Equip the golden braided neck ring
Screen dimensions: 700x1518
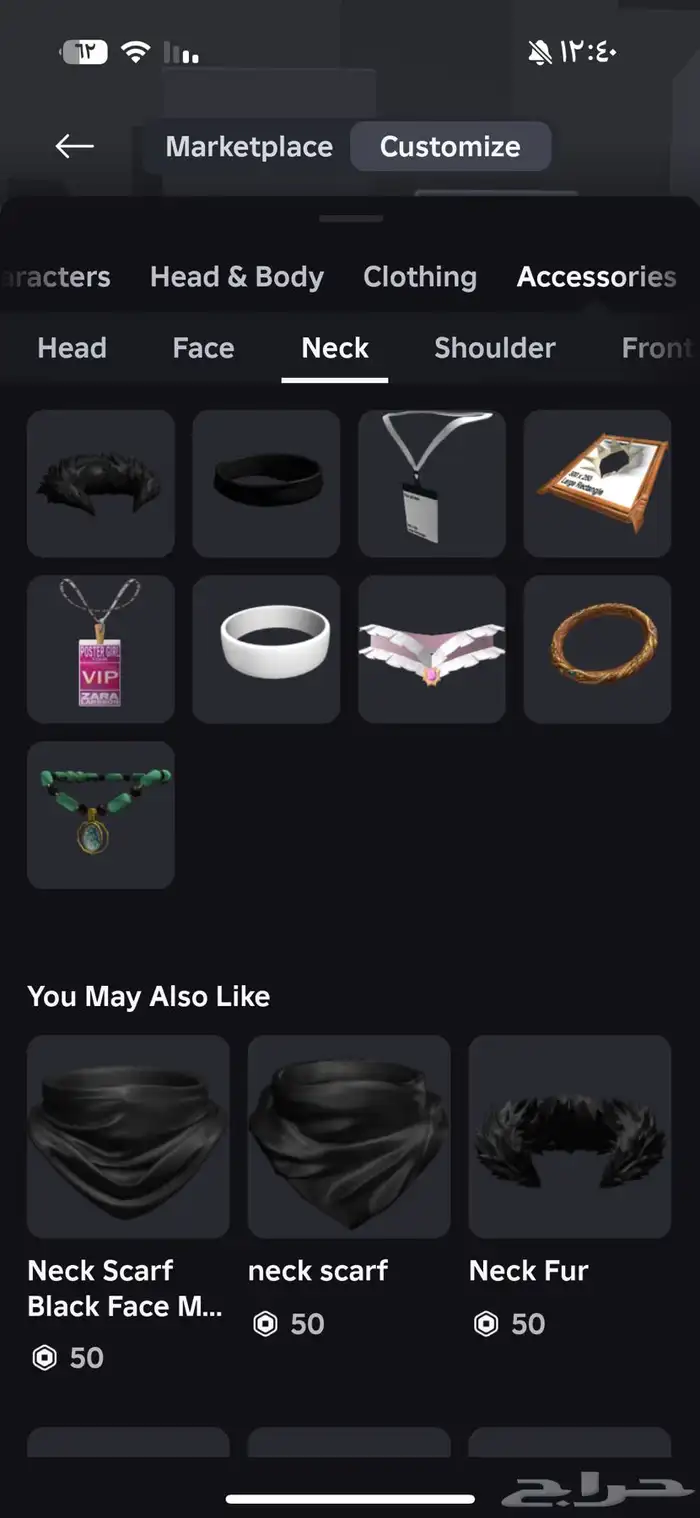(x=597, y=649)
